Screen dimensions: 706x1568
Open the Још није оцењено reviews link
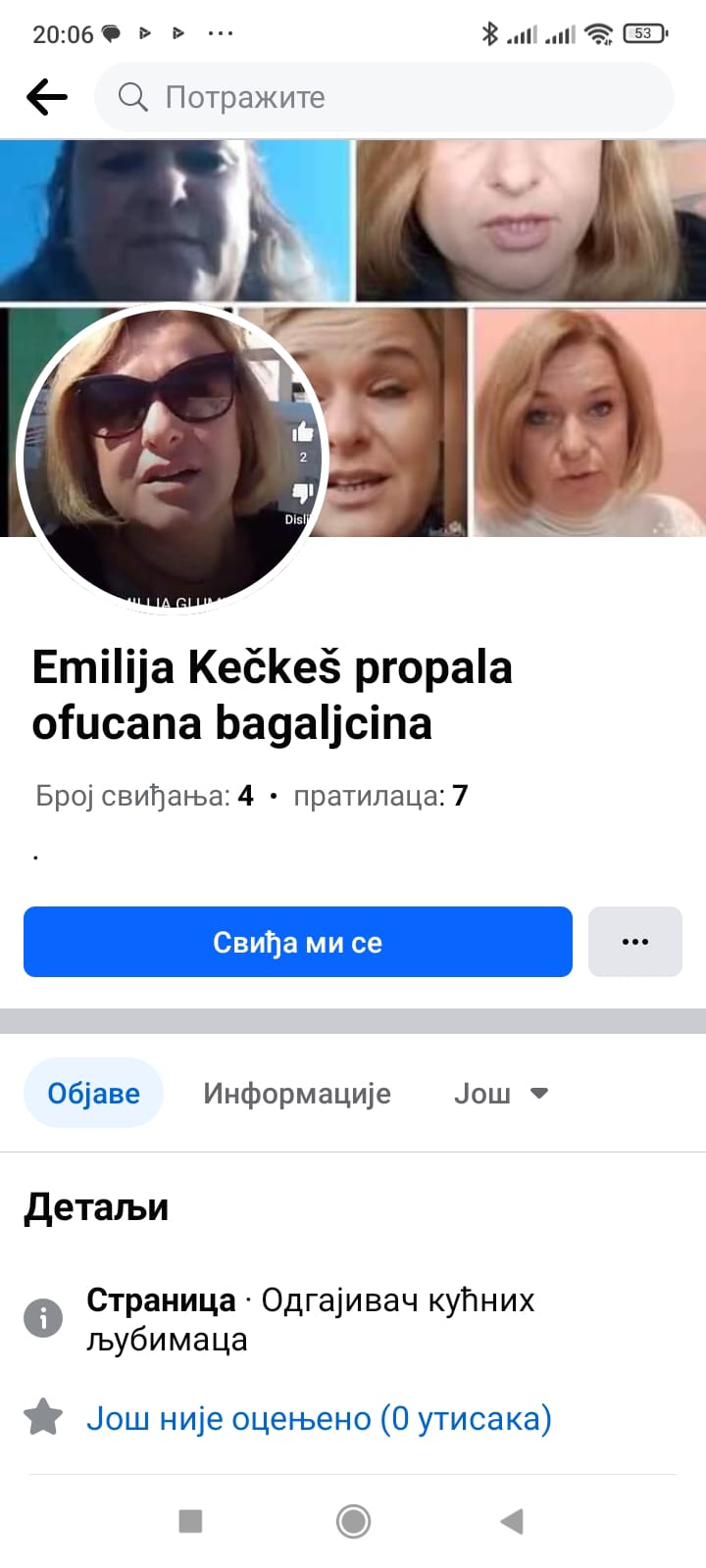(319, 1418)
